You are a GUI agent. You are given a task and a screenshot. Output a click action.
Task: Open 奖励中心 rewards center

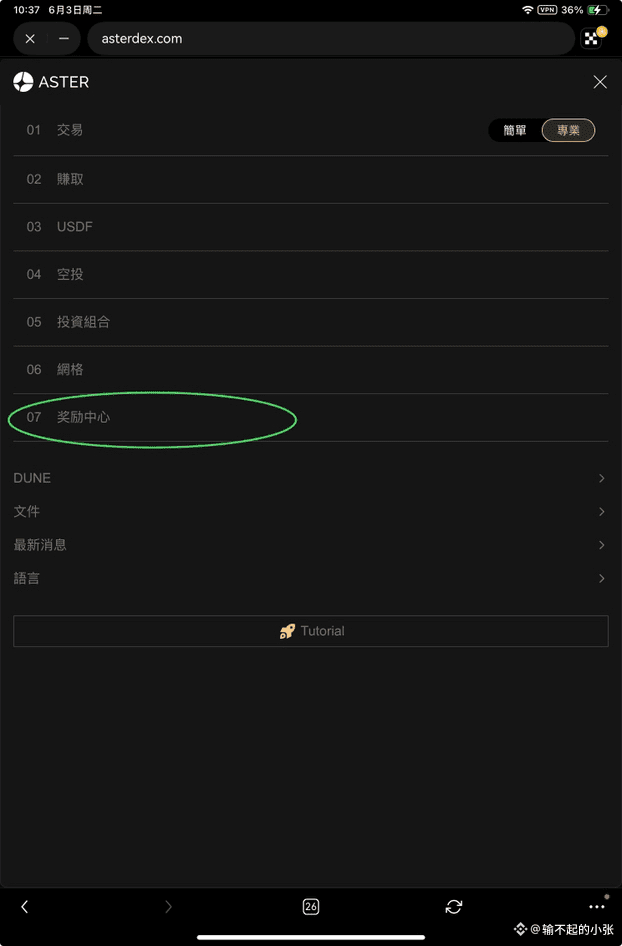(x=83, y=417)
